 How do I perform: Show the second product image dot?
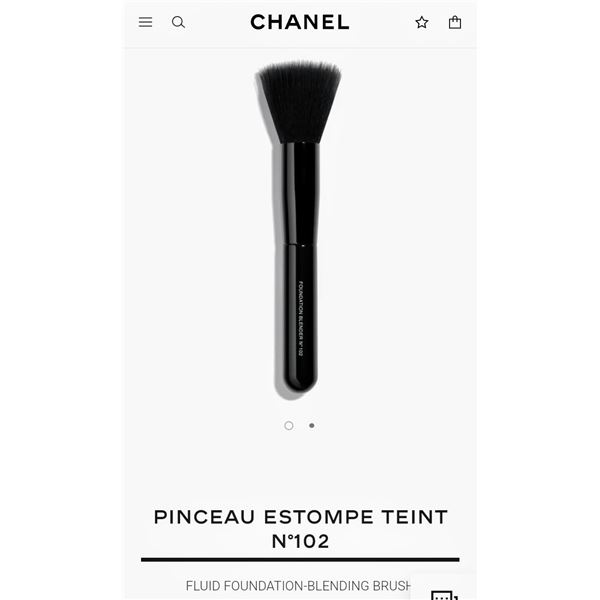point(312,425)
